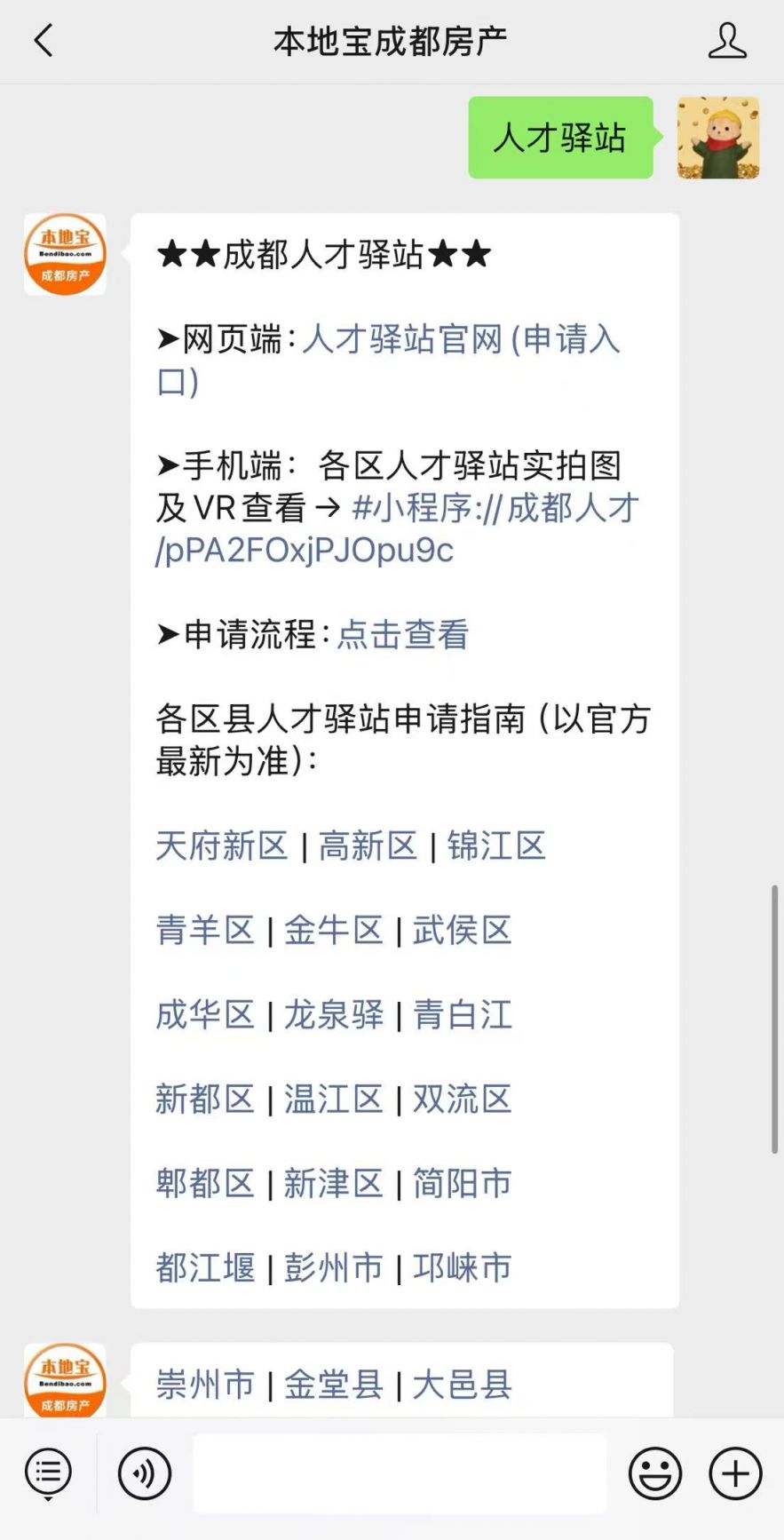Open the 金堂县 link

[x=334, y=1385]
